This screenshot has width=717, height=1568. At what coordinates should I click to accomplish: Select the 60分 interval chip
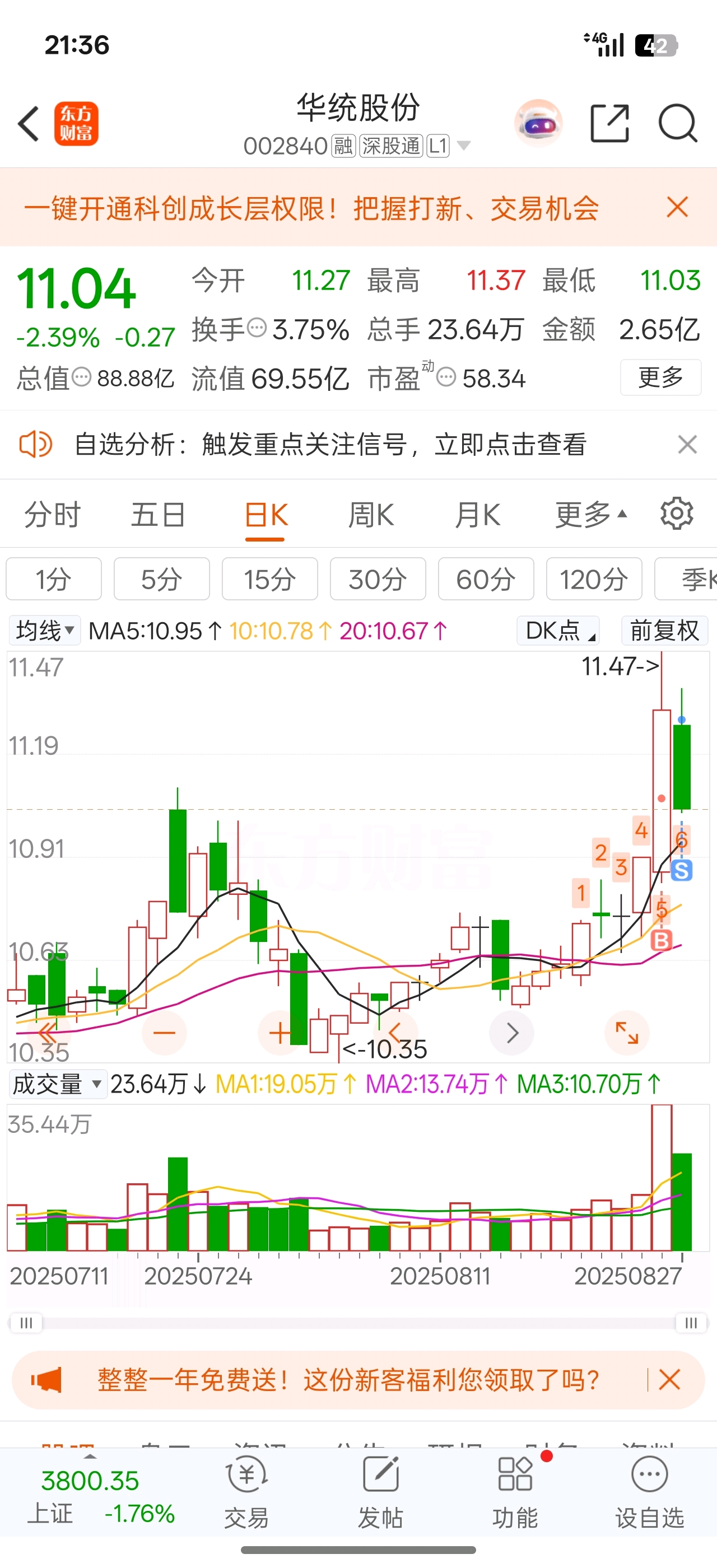[486, 579]
